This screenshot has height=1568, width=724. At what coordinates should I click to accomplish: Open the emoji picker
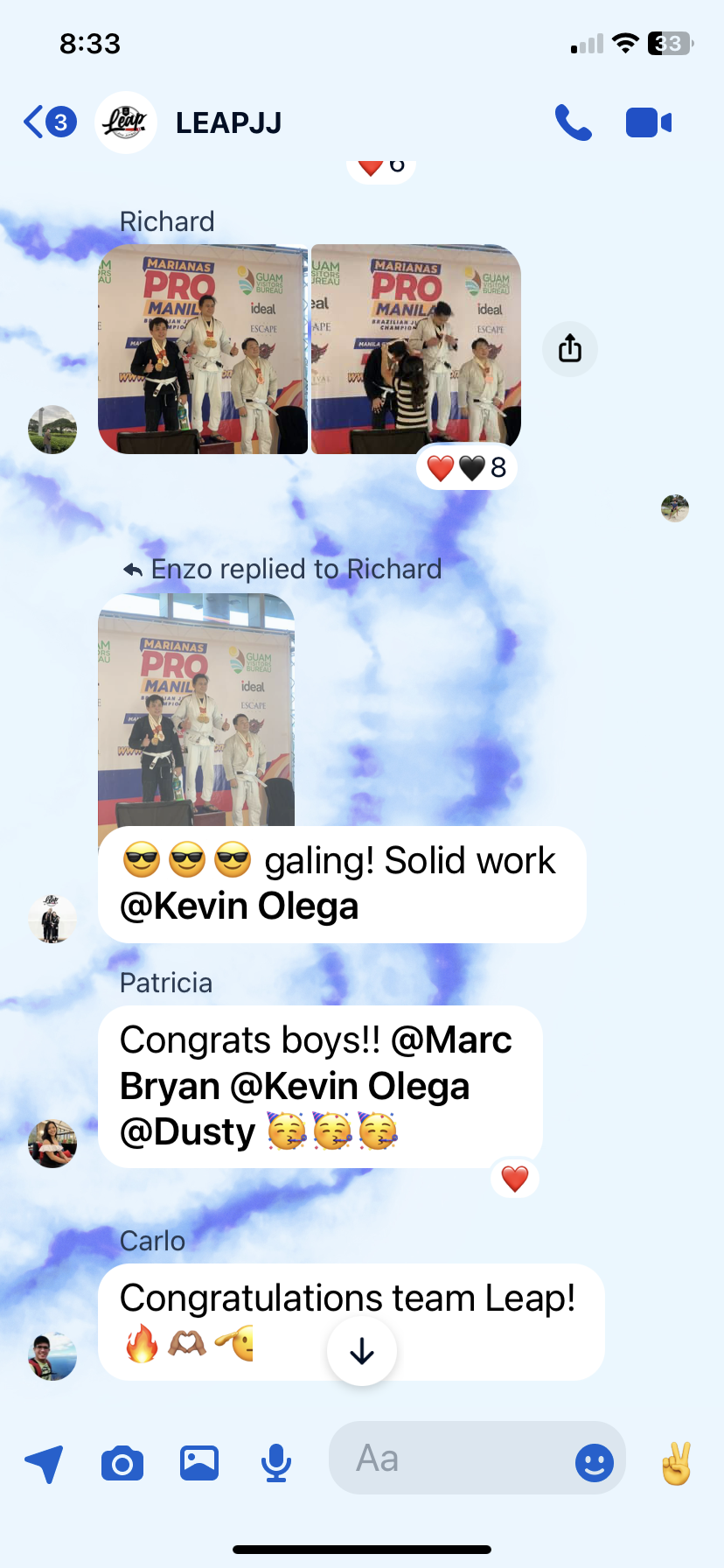coord(594,1462)
